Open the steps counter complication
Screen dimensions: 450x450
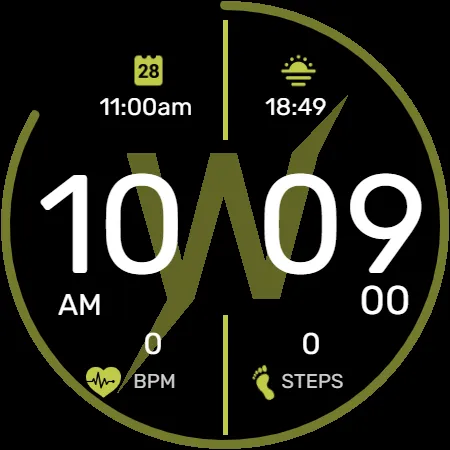pyautogui.click(x=297, y=366)
